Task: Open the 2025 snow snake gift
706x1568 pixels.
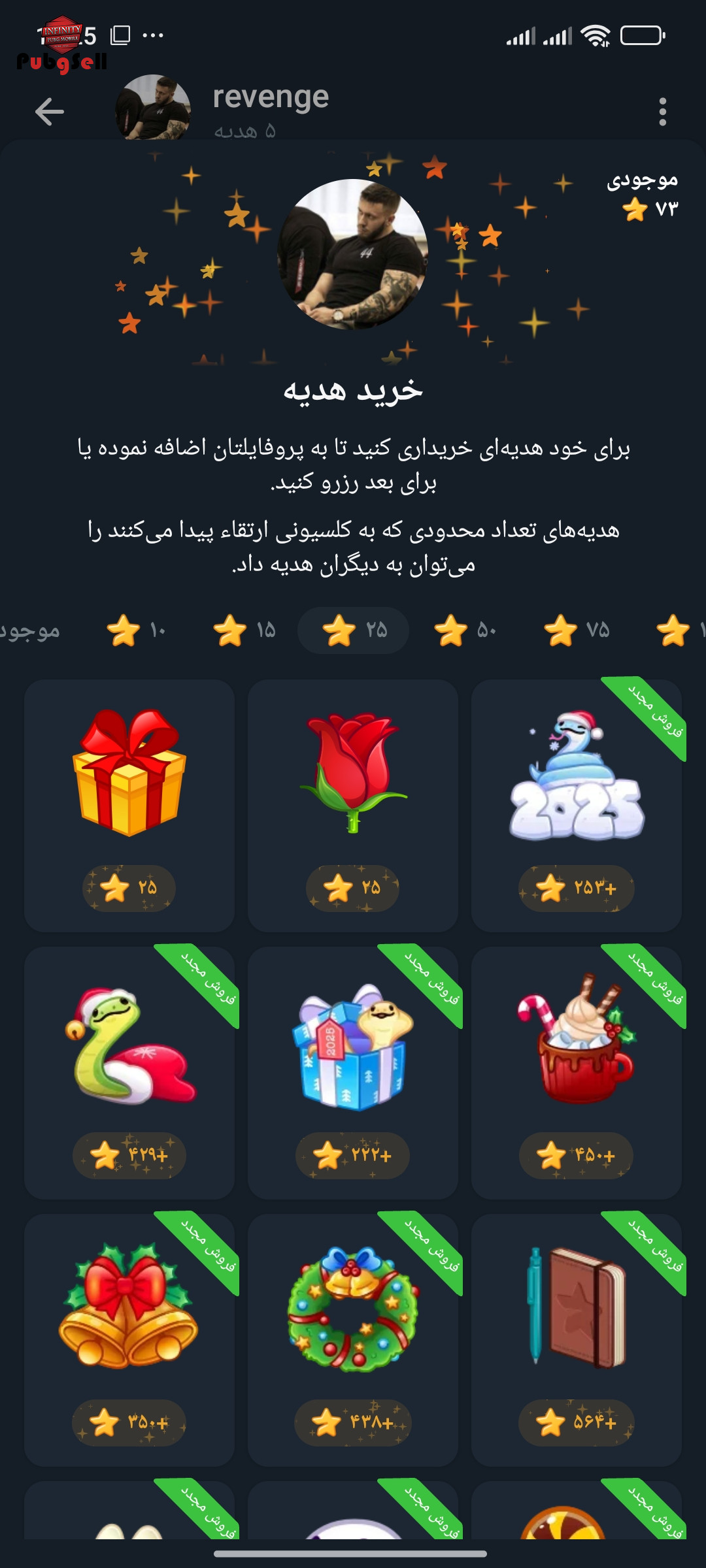Action: [x=577, y=806]
